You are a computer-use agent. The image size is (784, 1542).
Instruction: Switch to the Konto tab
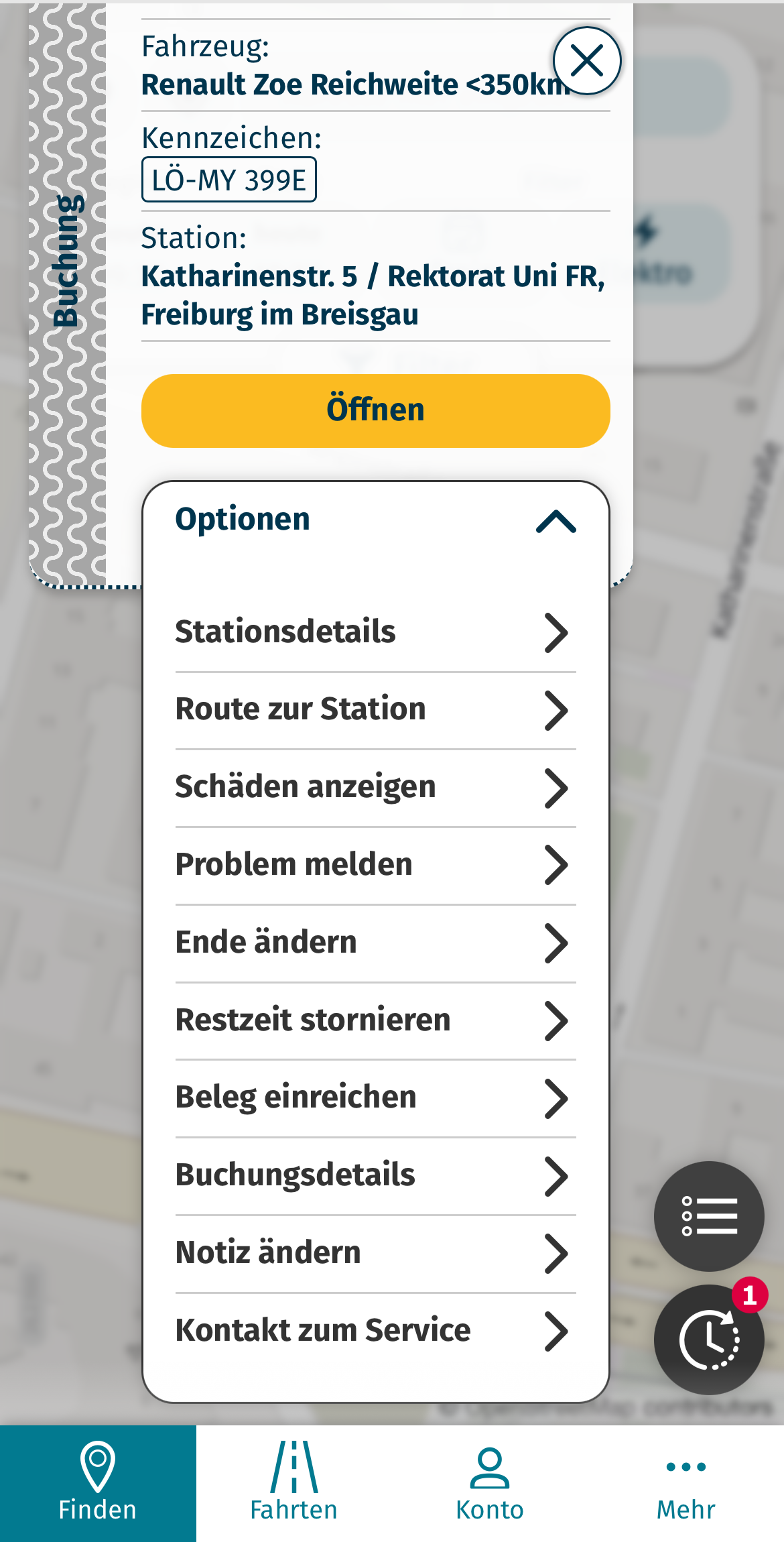click(490, 1483)
